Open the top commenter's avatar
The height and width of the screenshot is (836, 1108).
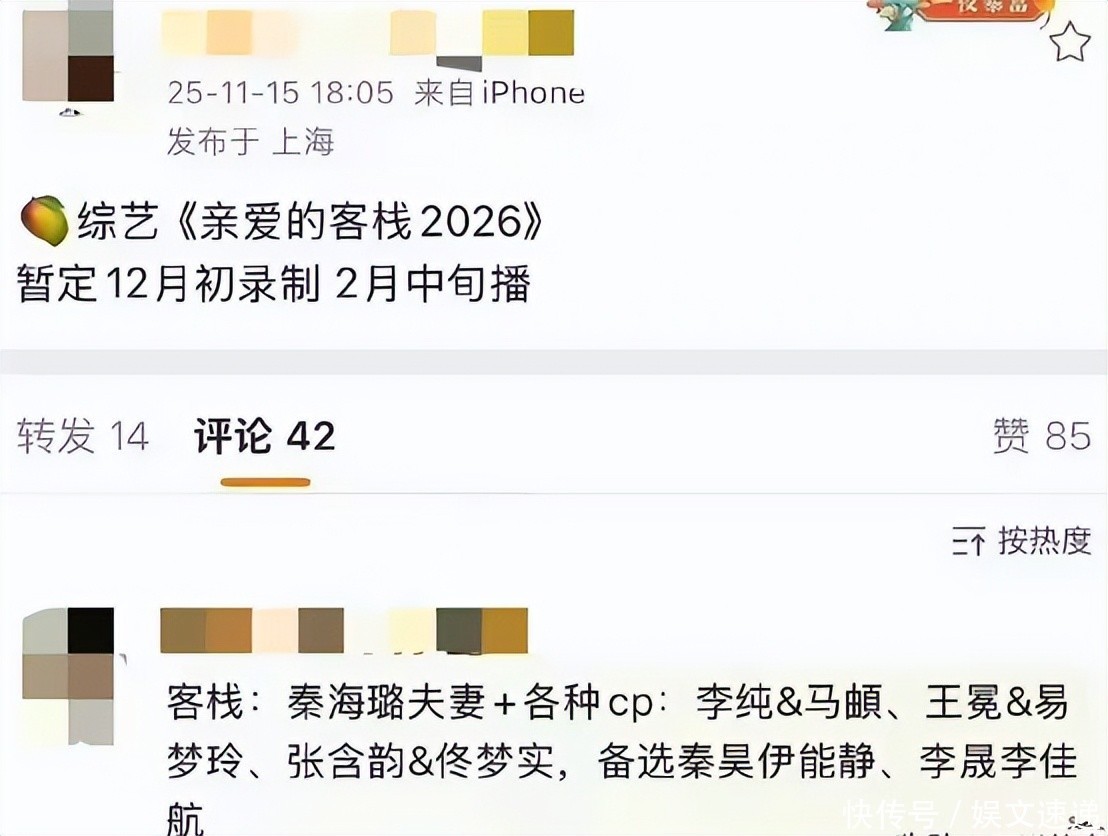pyautogui.click(x=68, y=676)
